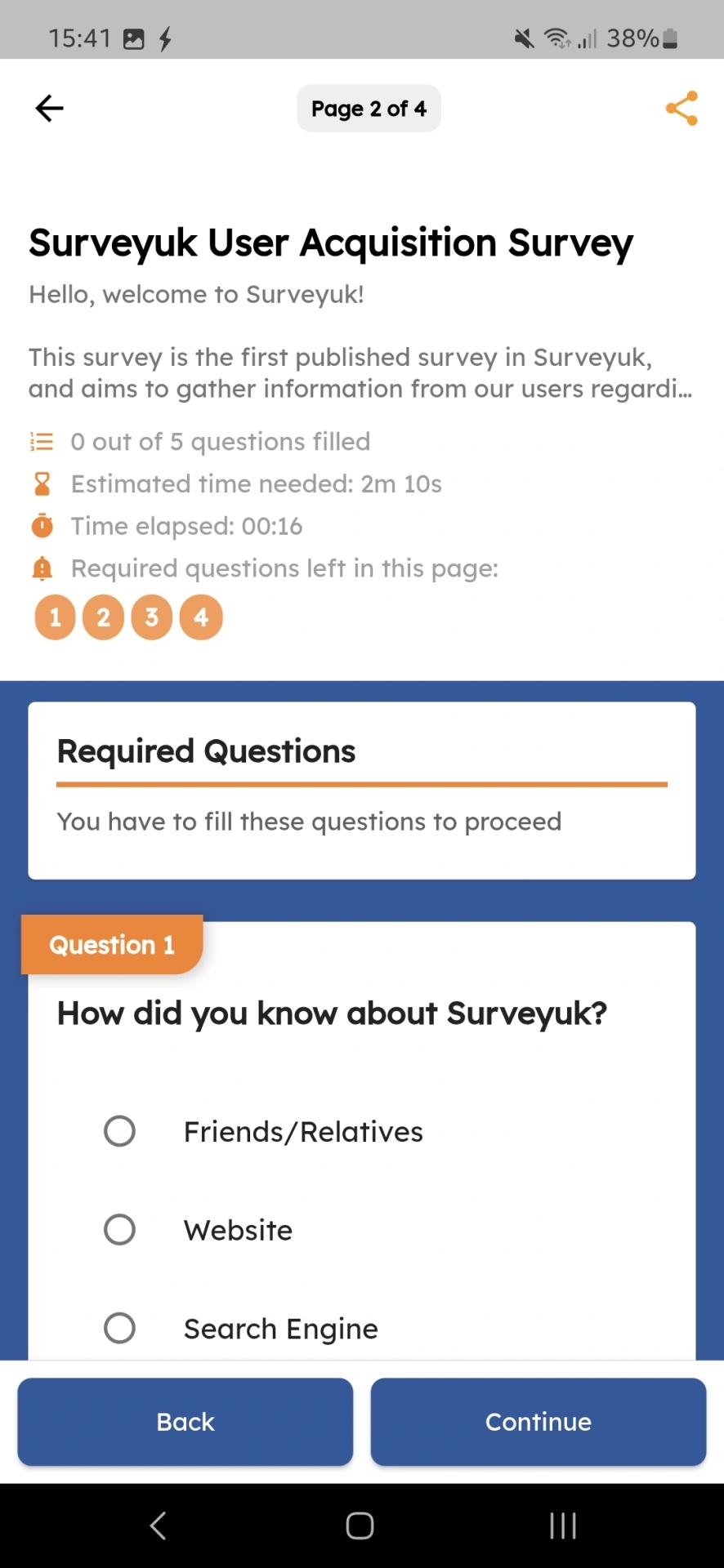724x1568 pixels.
Task: Tap the blue Back button
Action: (x=185, y=1422)
